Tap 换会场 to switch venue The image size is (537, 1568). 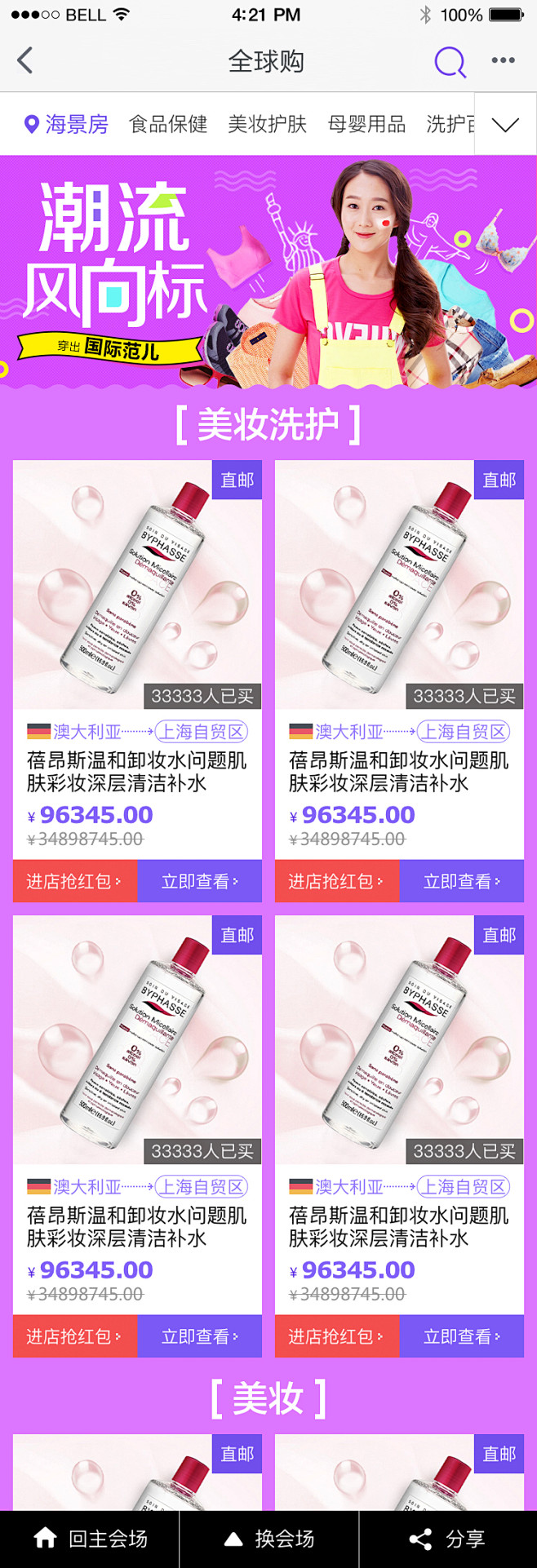pos(268,1539)
